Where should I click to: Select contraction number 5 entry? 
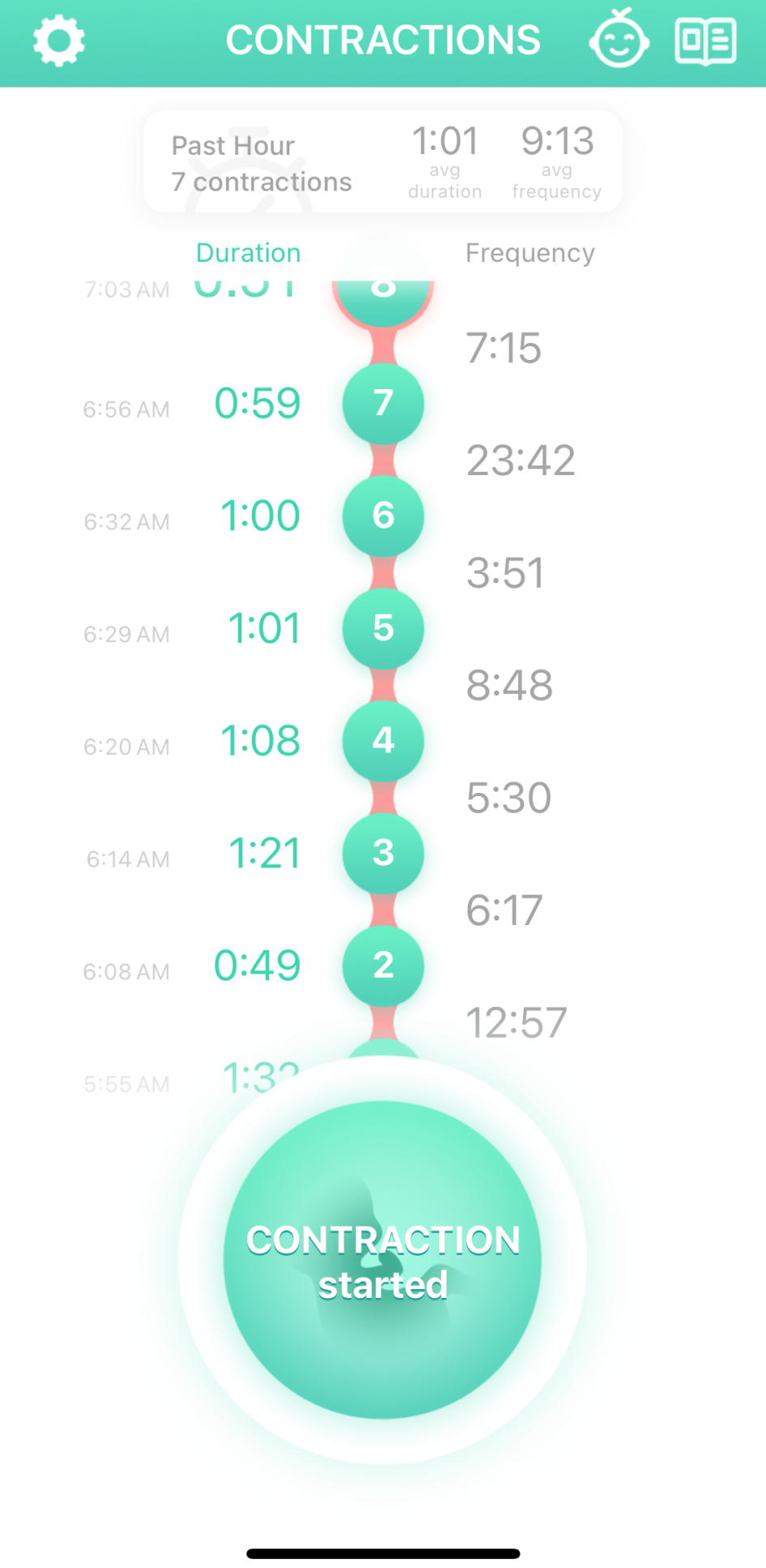[383, 628]
